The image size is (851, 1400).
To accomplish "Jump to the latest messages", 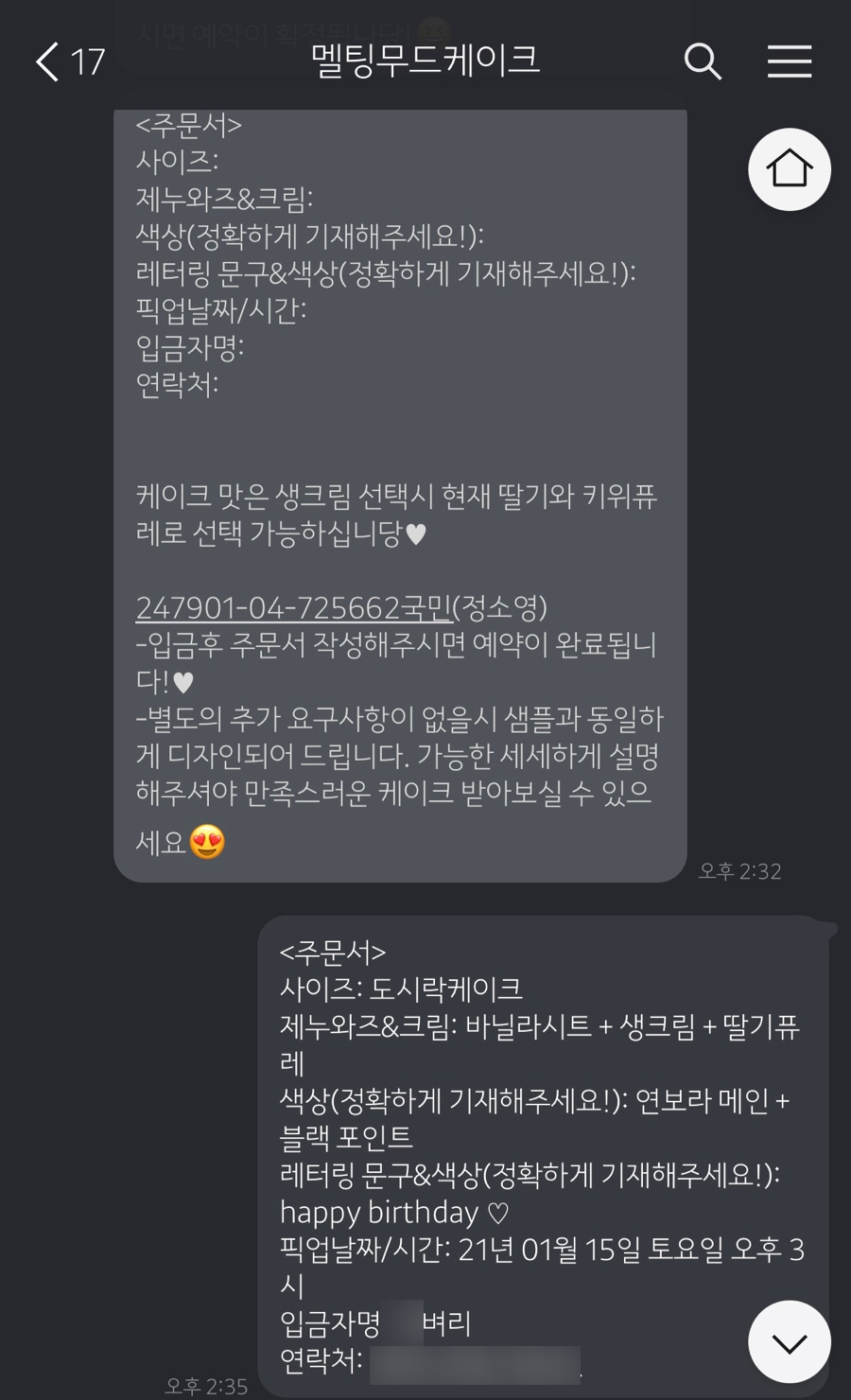I will [x=790, y=1341].
